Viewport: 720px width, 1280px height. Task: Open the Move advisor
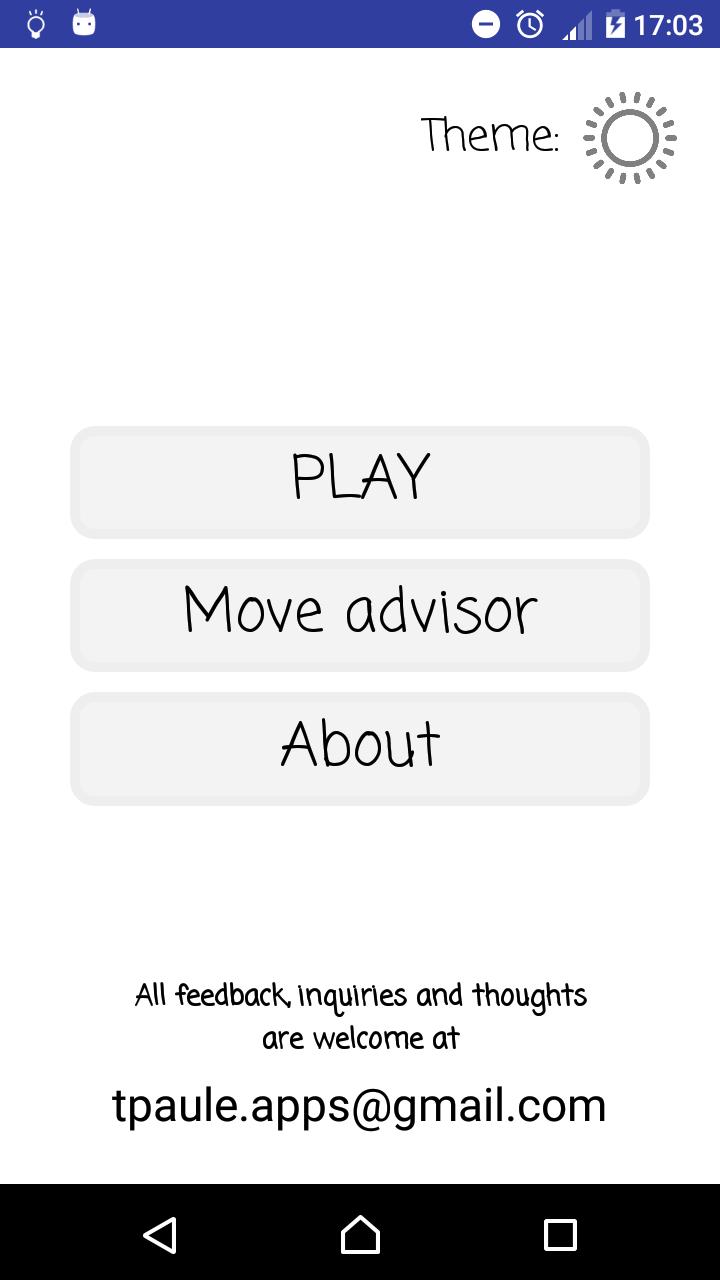(360, 615)
